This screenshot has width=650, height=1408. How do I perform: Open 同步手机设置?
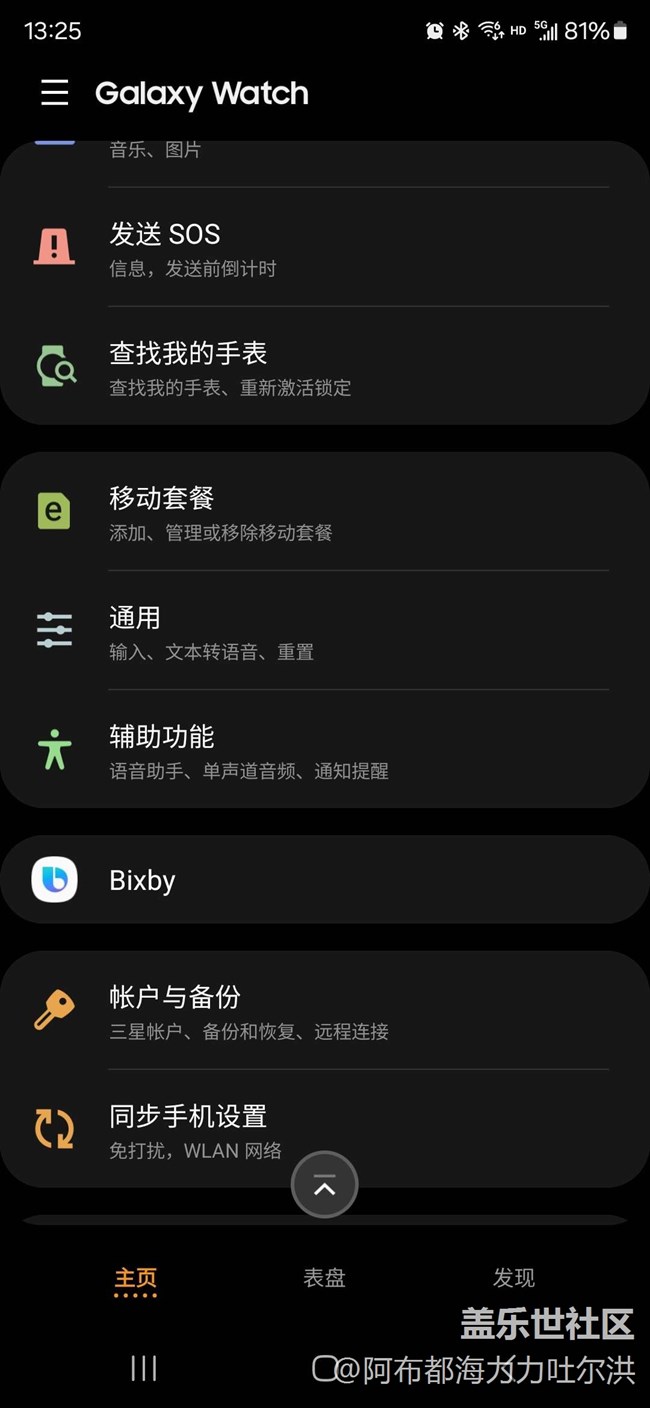325,1129
